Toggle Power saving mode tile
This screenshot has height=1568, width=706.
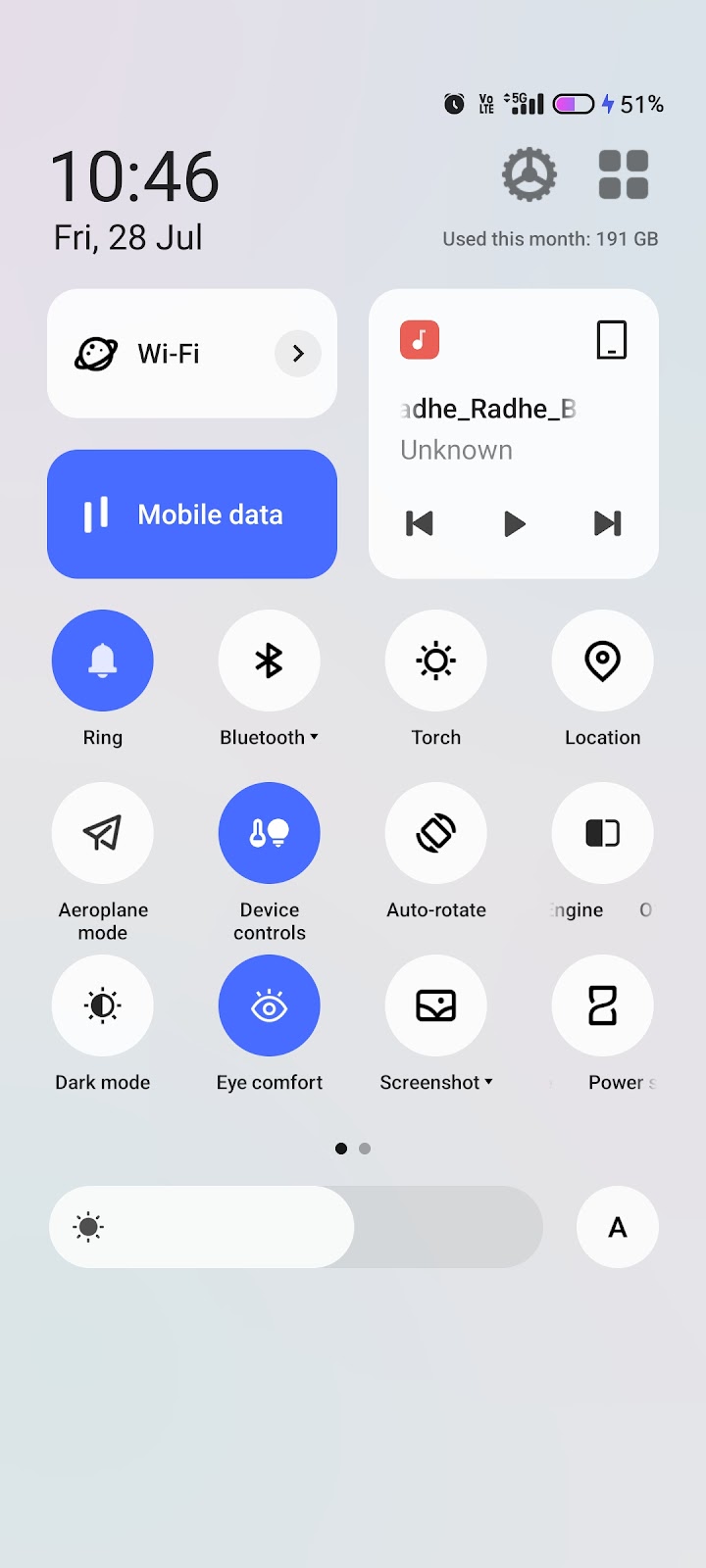pyautogui.click(x=603, y=1005)
